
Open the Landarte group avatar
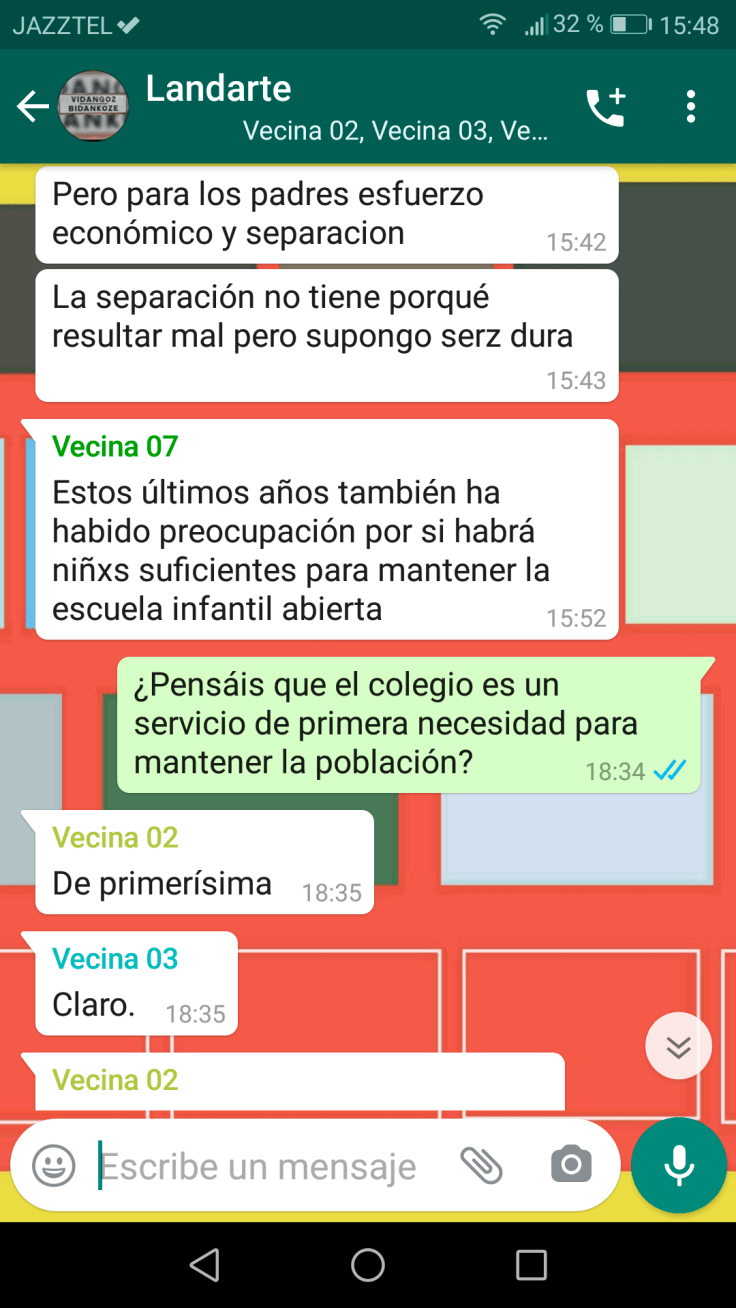pos(93,107)
